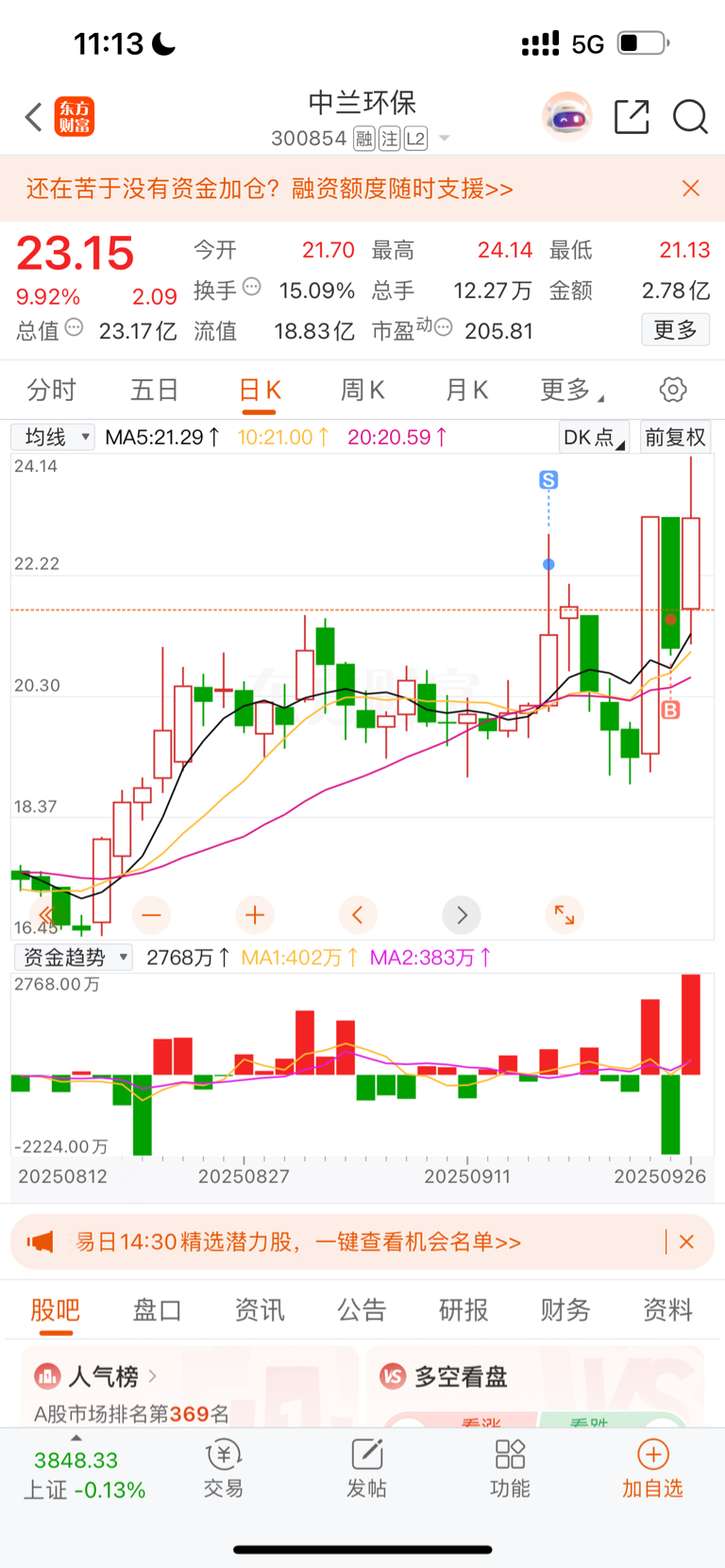Select the 周K chart tab
725x1568 pixels.
pyautogui.click(x=362, y=390)
